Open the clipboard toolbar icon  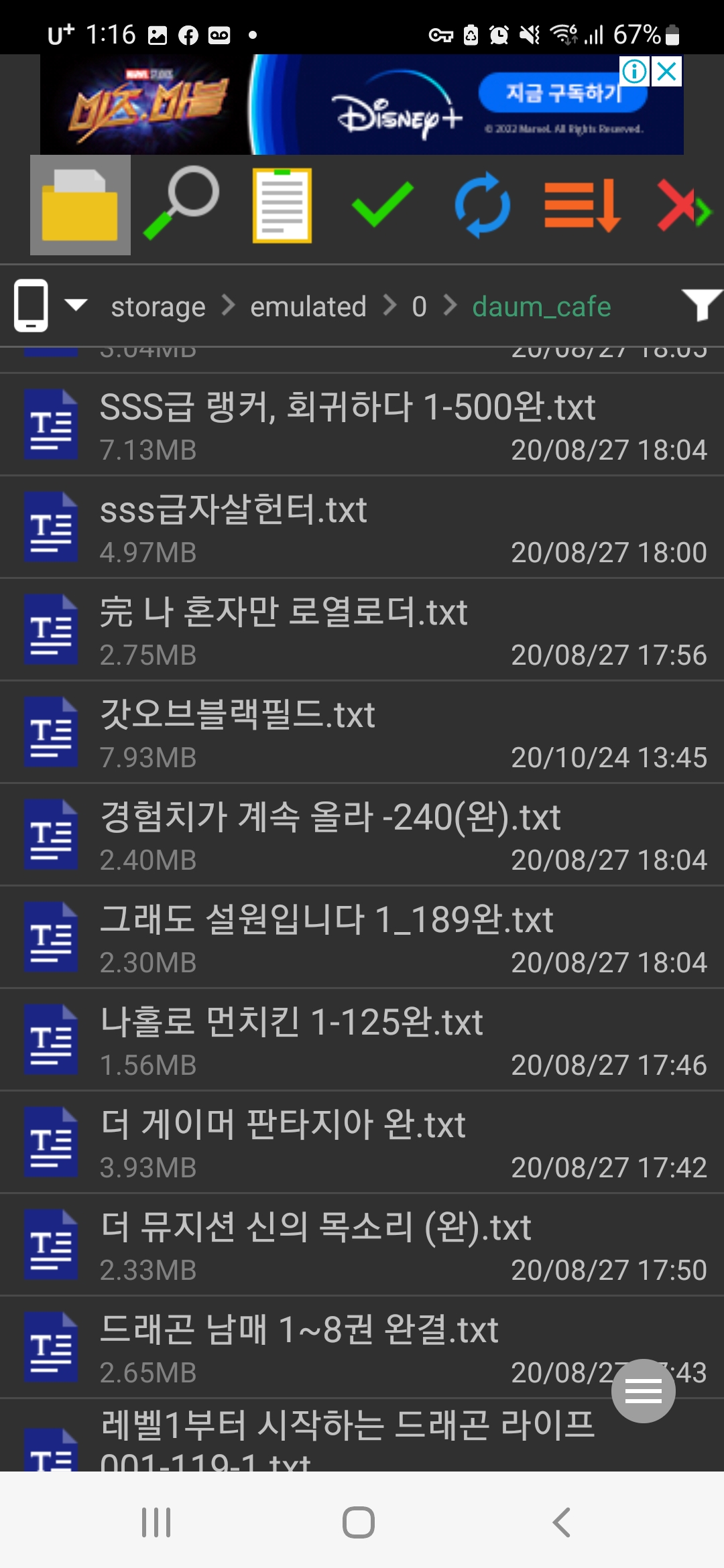282,205
